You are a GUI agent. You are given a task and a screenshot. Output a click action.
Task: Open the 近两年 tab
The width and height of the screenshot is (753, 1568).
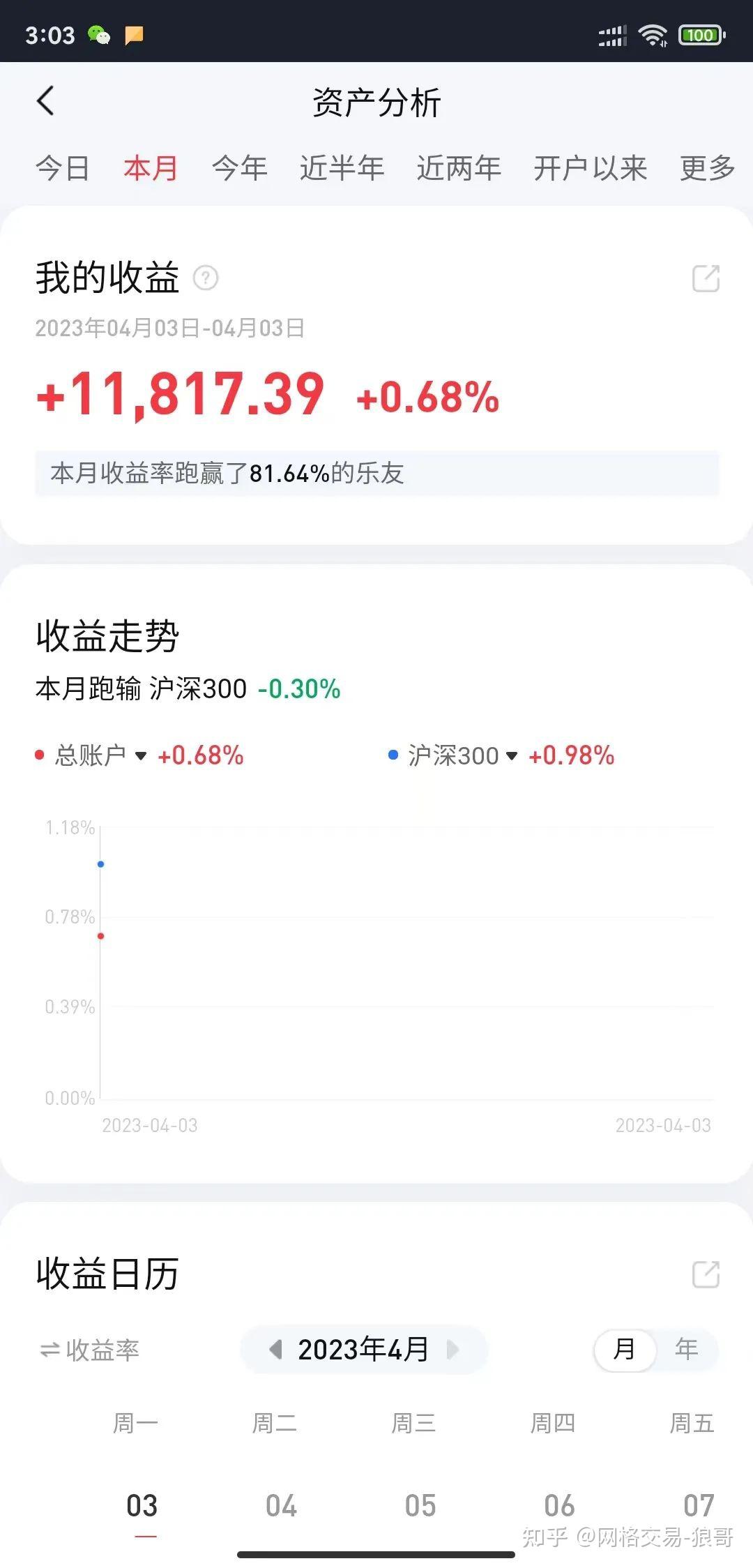(x=459, y=168)
